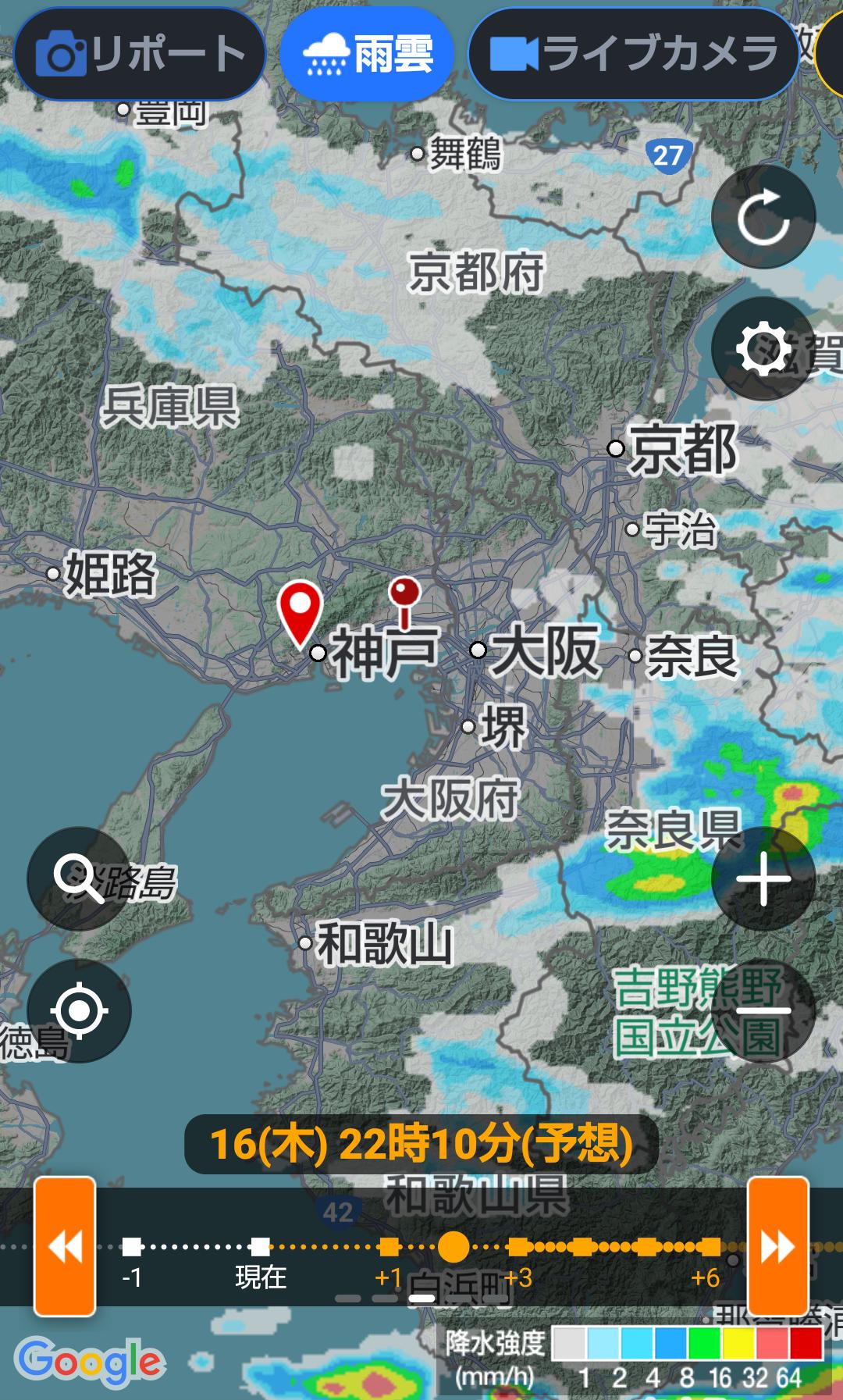
Task: Select the +3 hour forecast marker
Action: pos(517,1246)
